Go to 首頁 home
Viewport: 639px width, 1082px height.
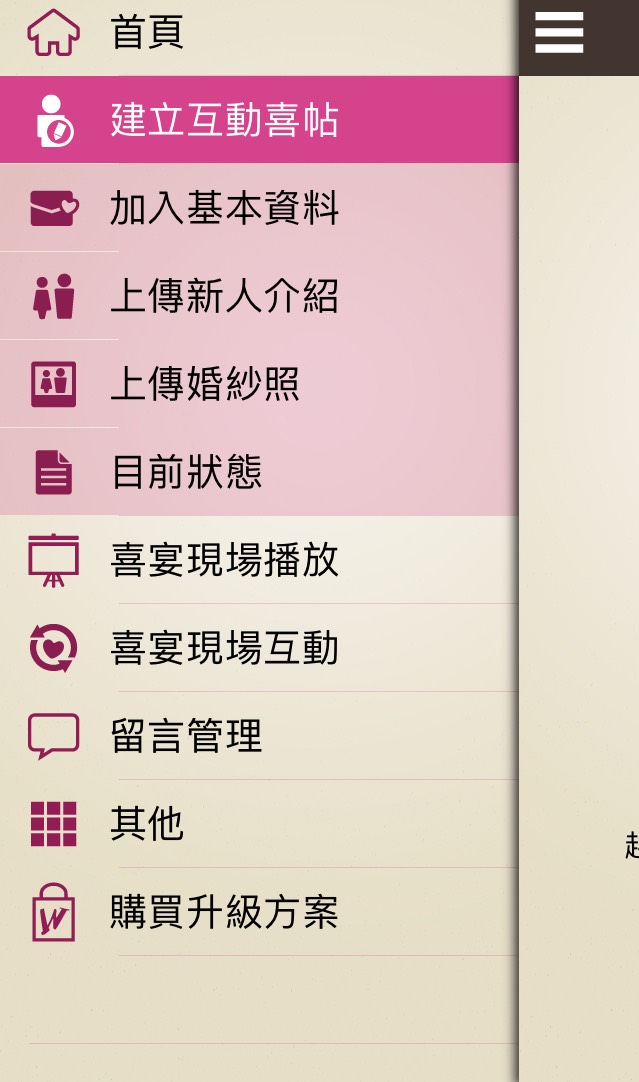coord(259,35)
